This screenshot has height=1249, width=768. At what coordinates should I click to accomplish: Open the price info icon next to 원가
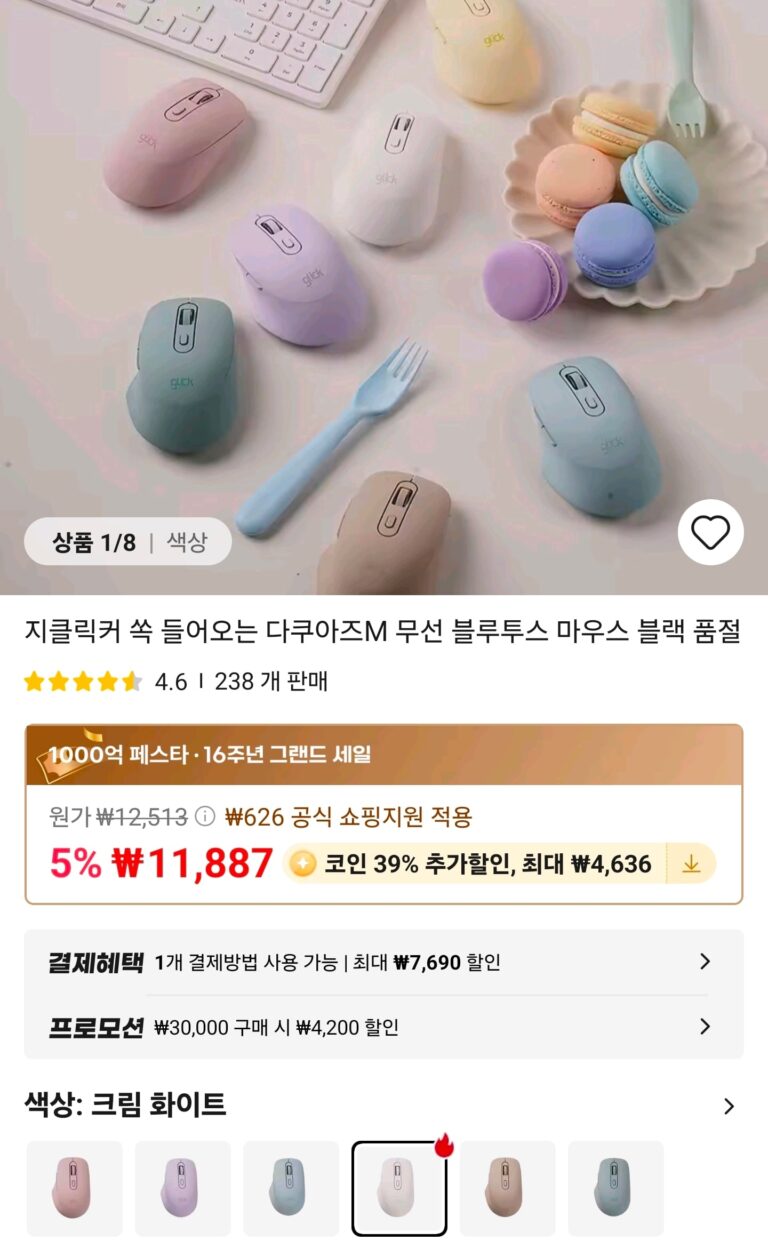coord(205,817)
